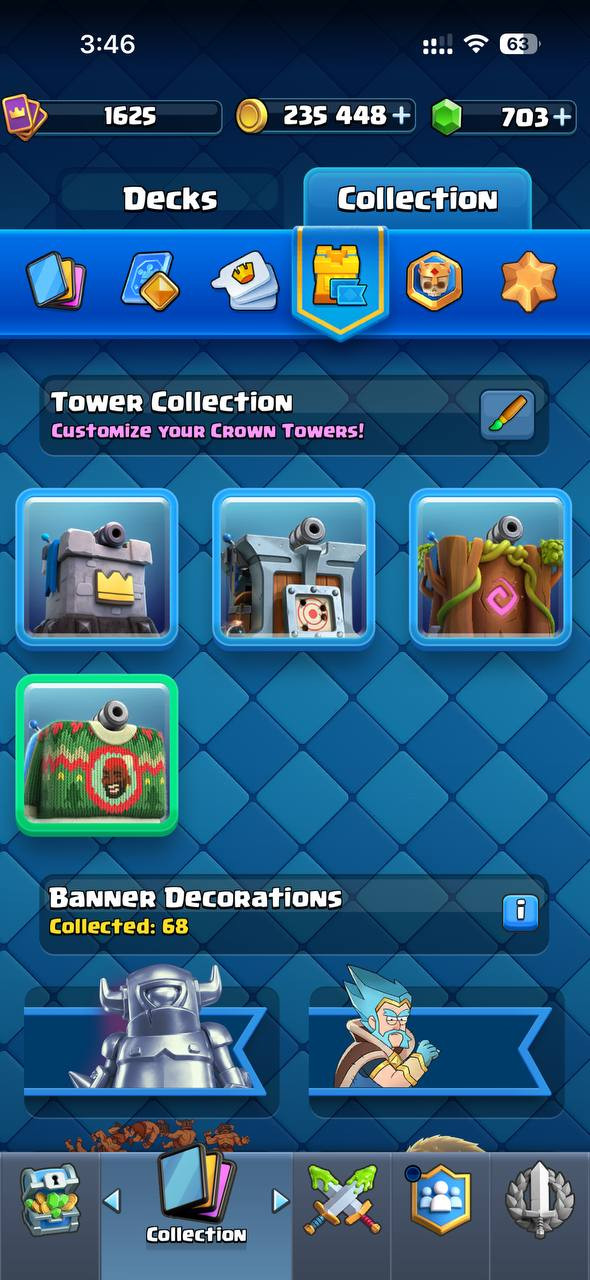
Task: Buy more gems with the plus button
Action: [563, 116]
